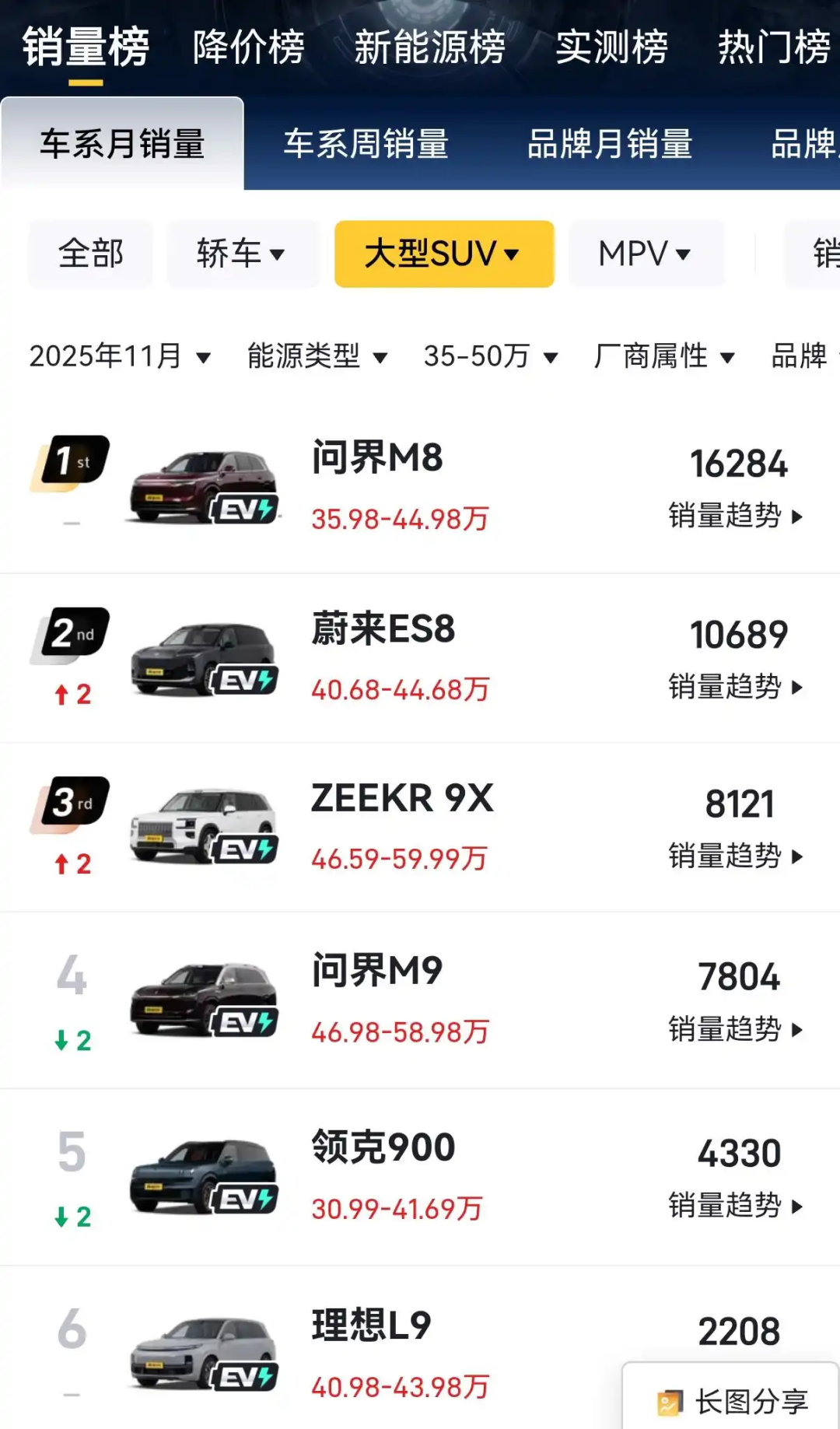View 销量趋势 for ZEEKR 9X

pyautogui.click(x=735, y=856)
